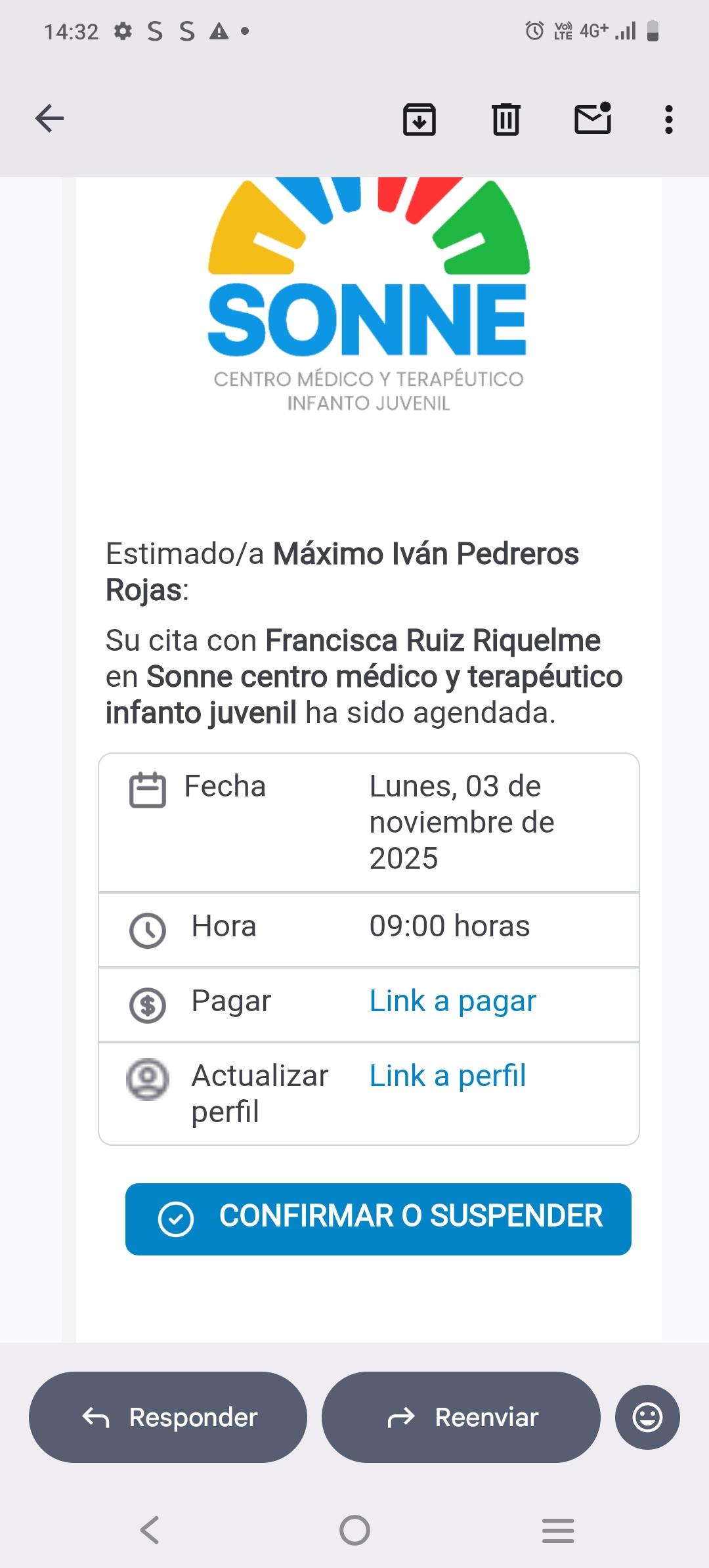The width and height of the screenshot is (709, 1568).
Task: Tap the system home button
Action: (354, 1530)
